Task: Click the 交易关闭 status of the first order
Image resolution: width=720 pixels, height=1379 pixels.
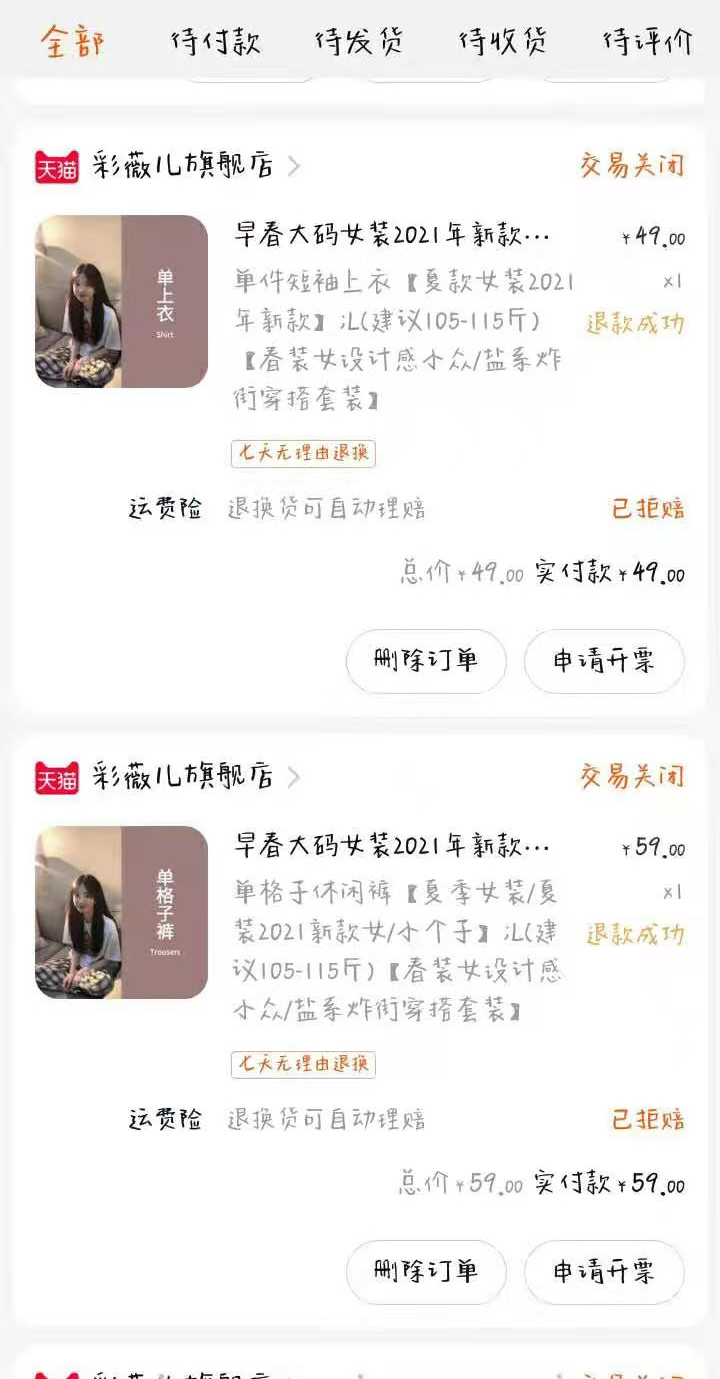Action: 630,166
